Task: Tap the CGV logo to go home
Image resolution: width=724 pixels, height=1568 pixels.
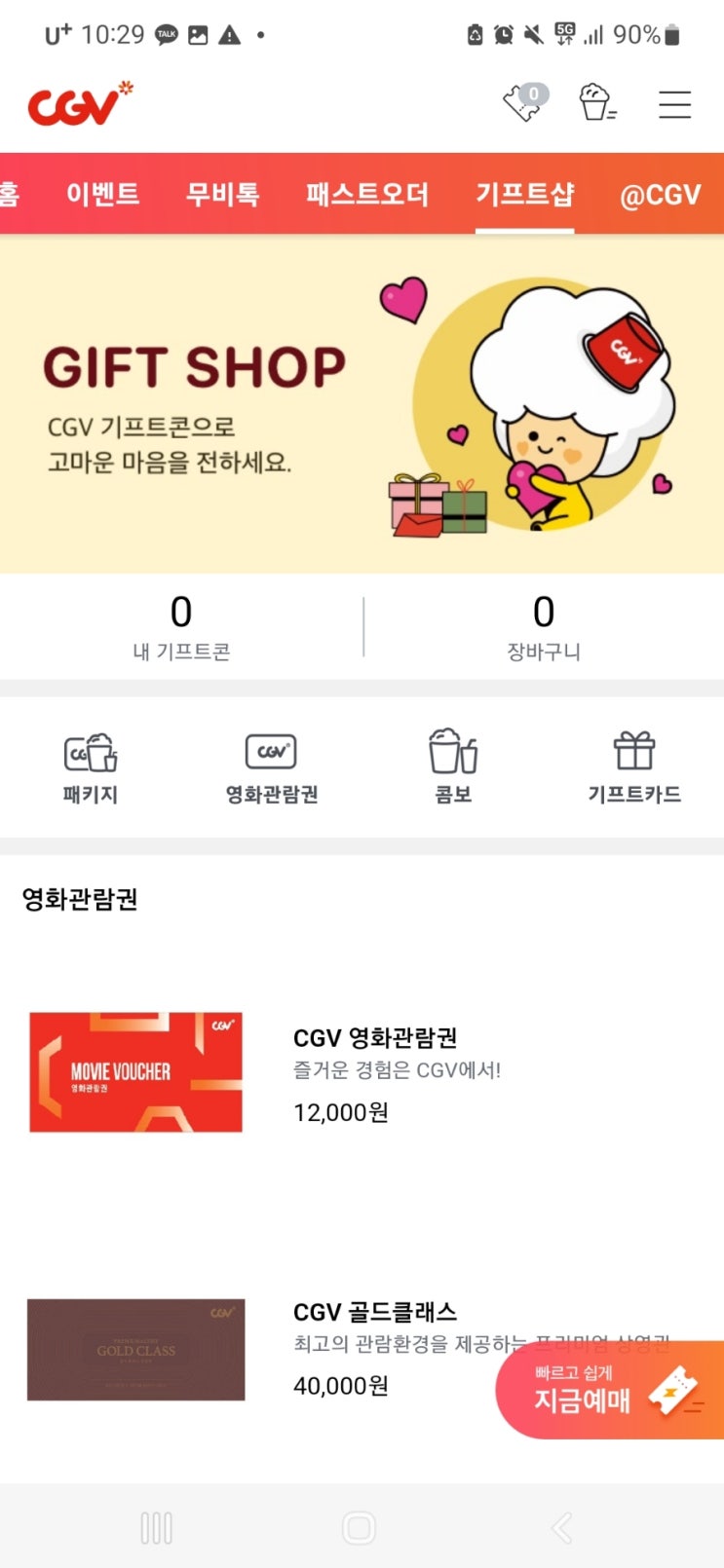Action: (x=80, y=104)
